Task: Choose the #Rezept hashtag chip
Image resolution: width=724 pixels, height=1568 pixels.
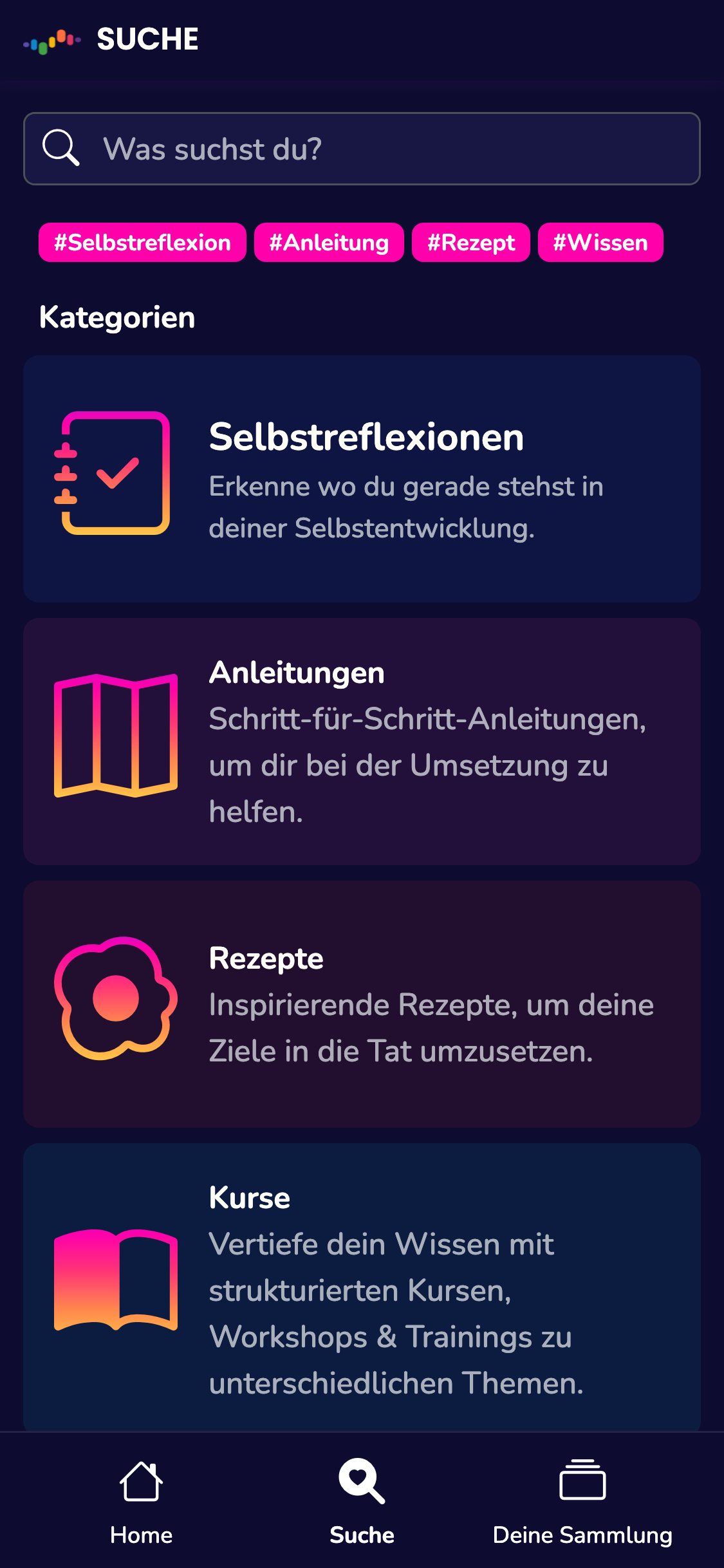Action: pyautogui.click(x=470, y=243)
